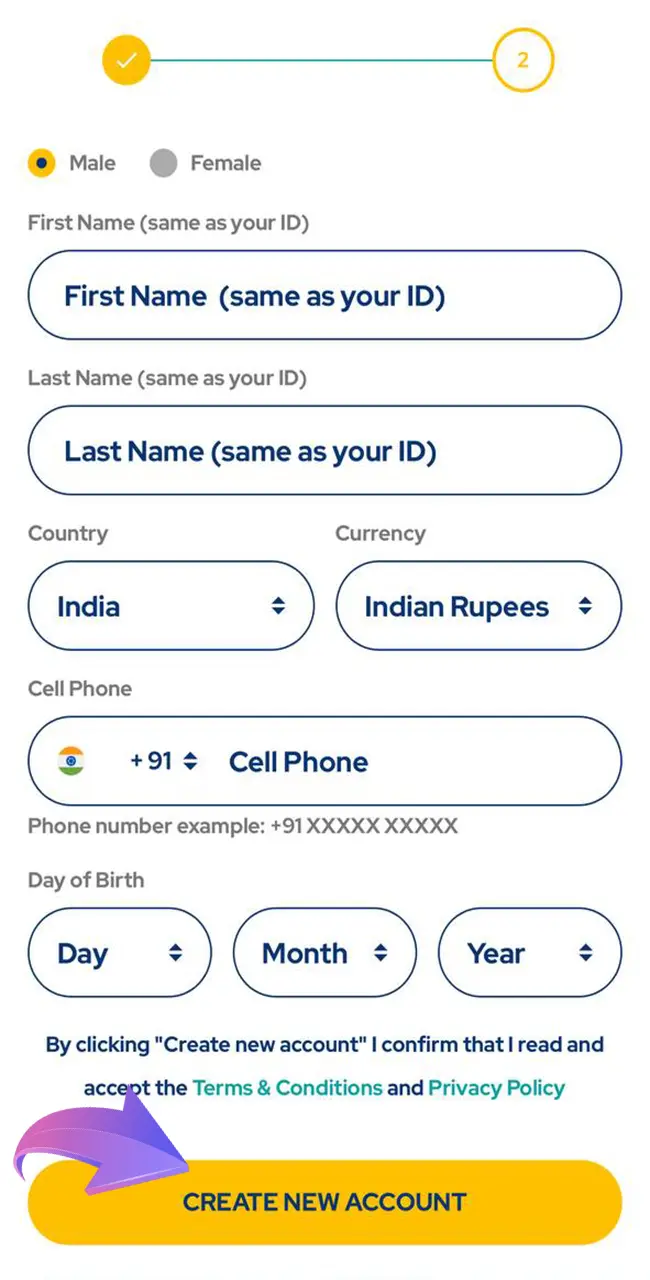Open the birth Month dropdown

click(324, 953)
